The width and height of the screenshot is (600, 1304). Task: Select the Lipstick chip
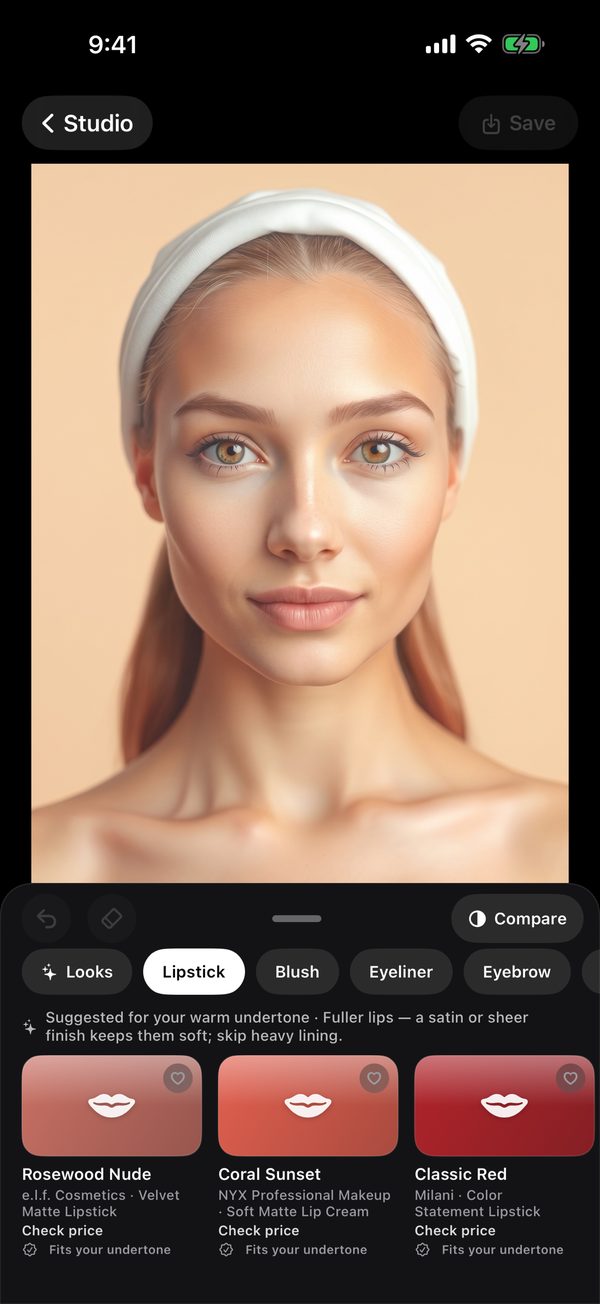point(194,972)
